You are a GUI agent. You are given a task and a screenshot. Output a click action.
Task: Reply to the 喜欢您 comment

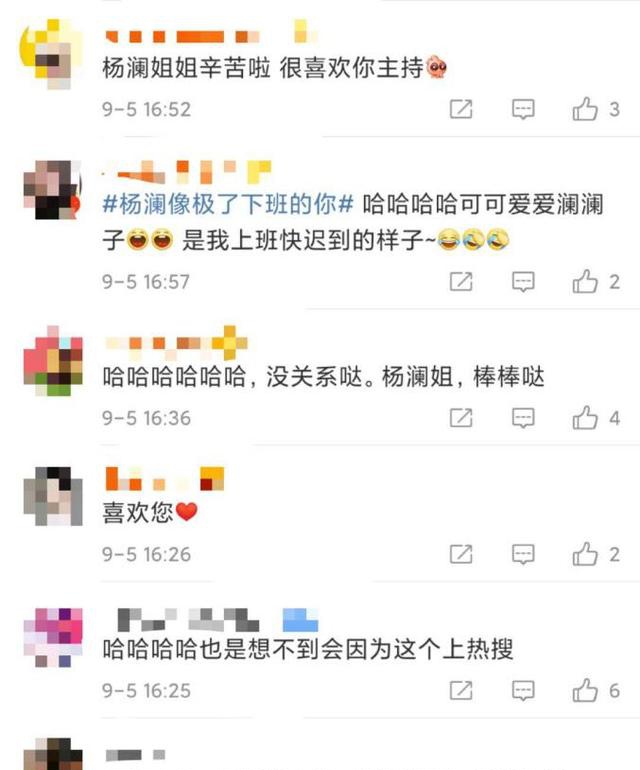pos(523,554)
